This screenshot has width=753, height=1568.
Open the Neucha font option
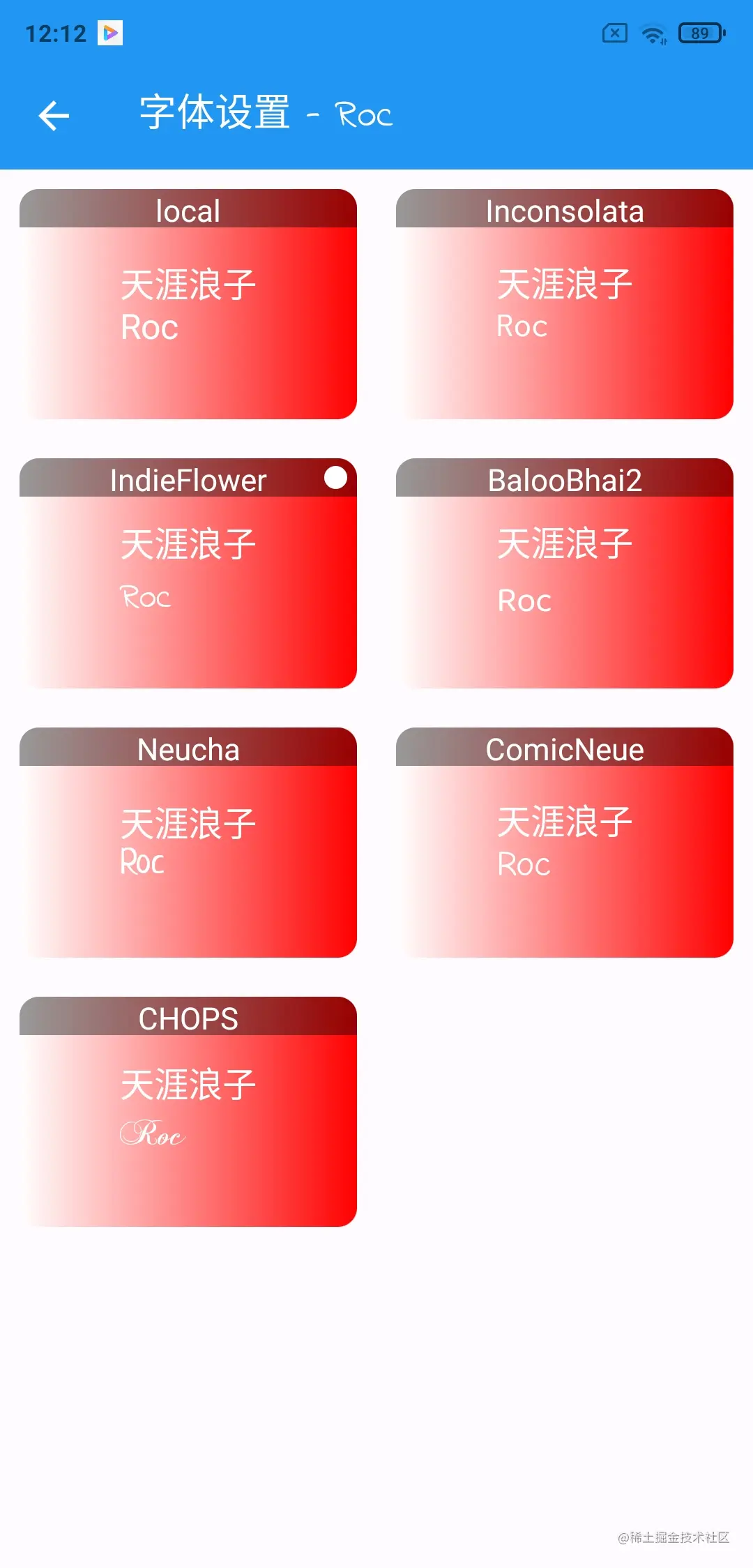188,840
